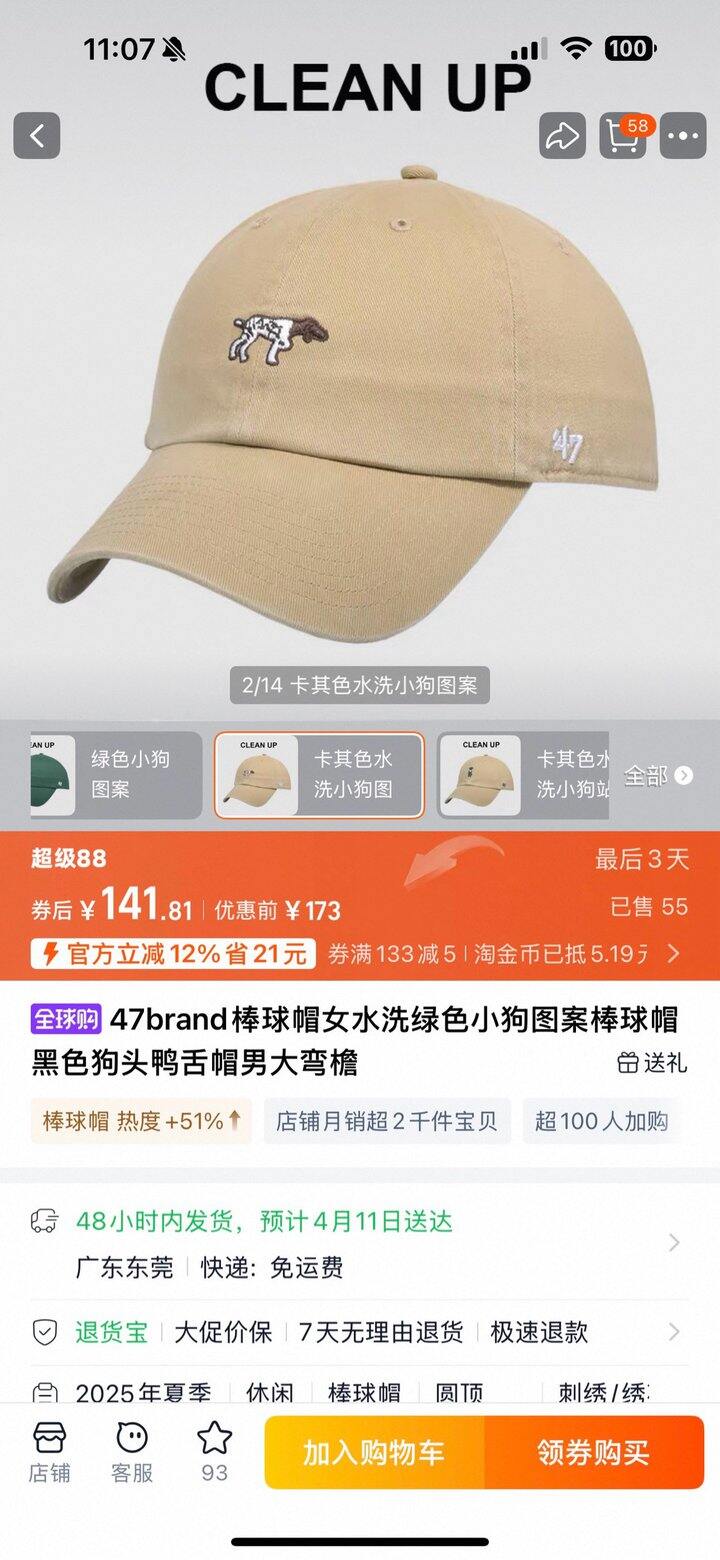This screenshot has height=1560, width=720.
Task: Favorite this item with the star
Action: [214, 1452]
